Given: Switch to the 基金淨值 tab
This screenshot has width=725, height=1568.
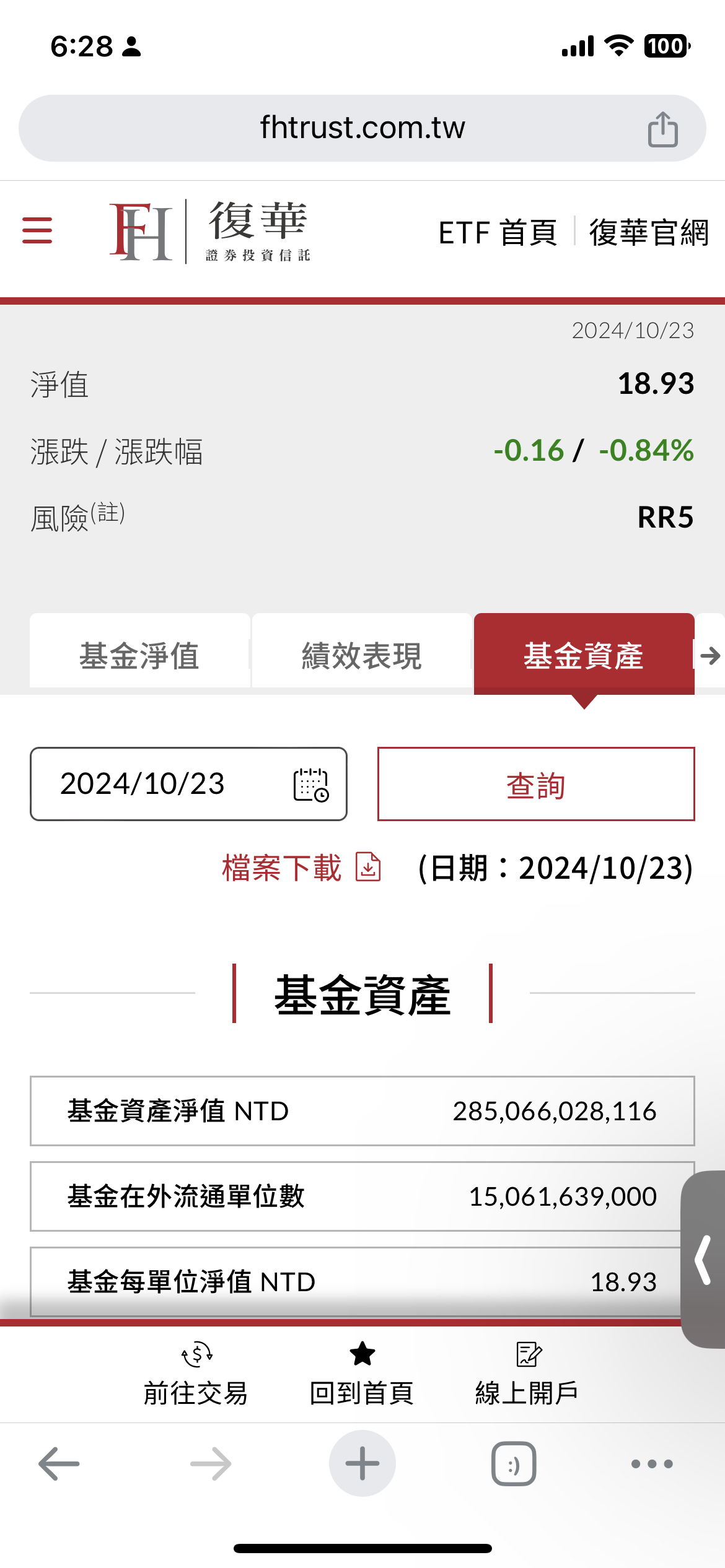Looking at the screenshot, I should pos(139,654).
